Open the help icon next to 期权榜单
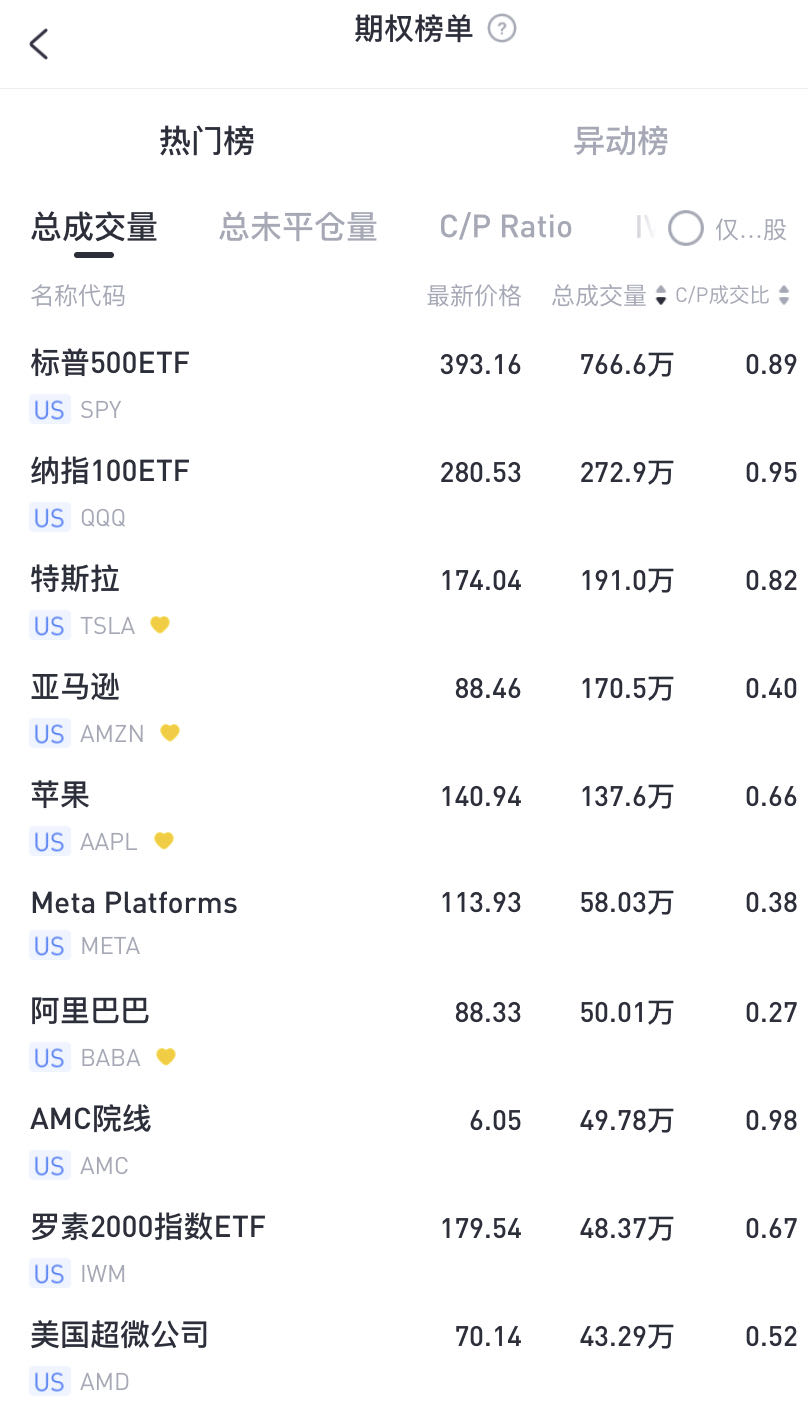 point(502,29)
